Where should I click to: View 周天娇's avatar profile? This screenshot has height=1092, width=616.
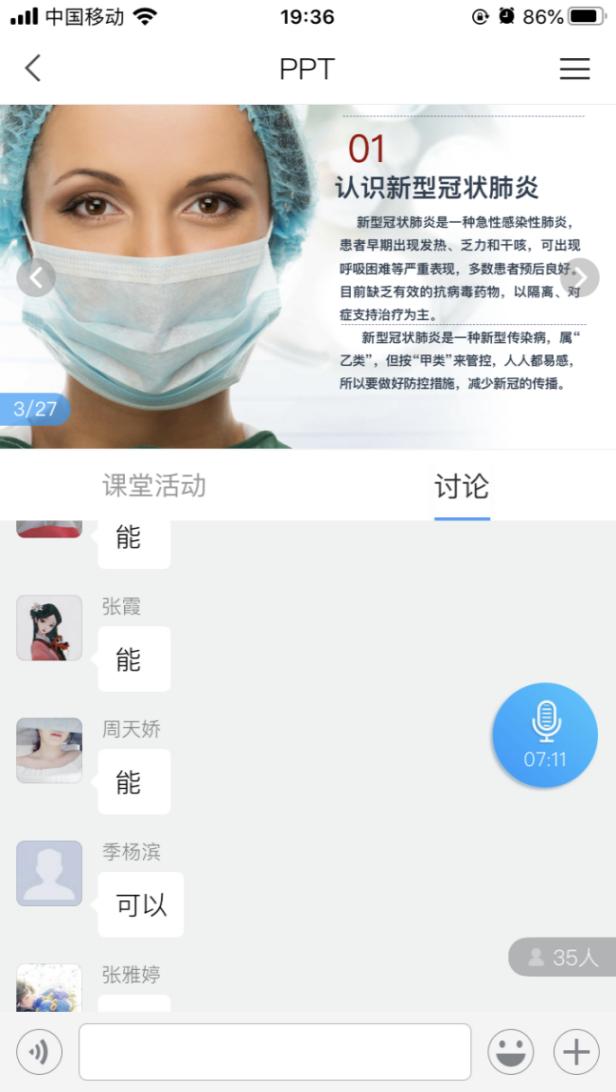pos(49,750)
